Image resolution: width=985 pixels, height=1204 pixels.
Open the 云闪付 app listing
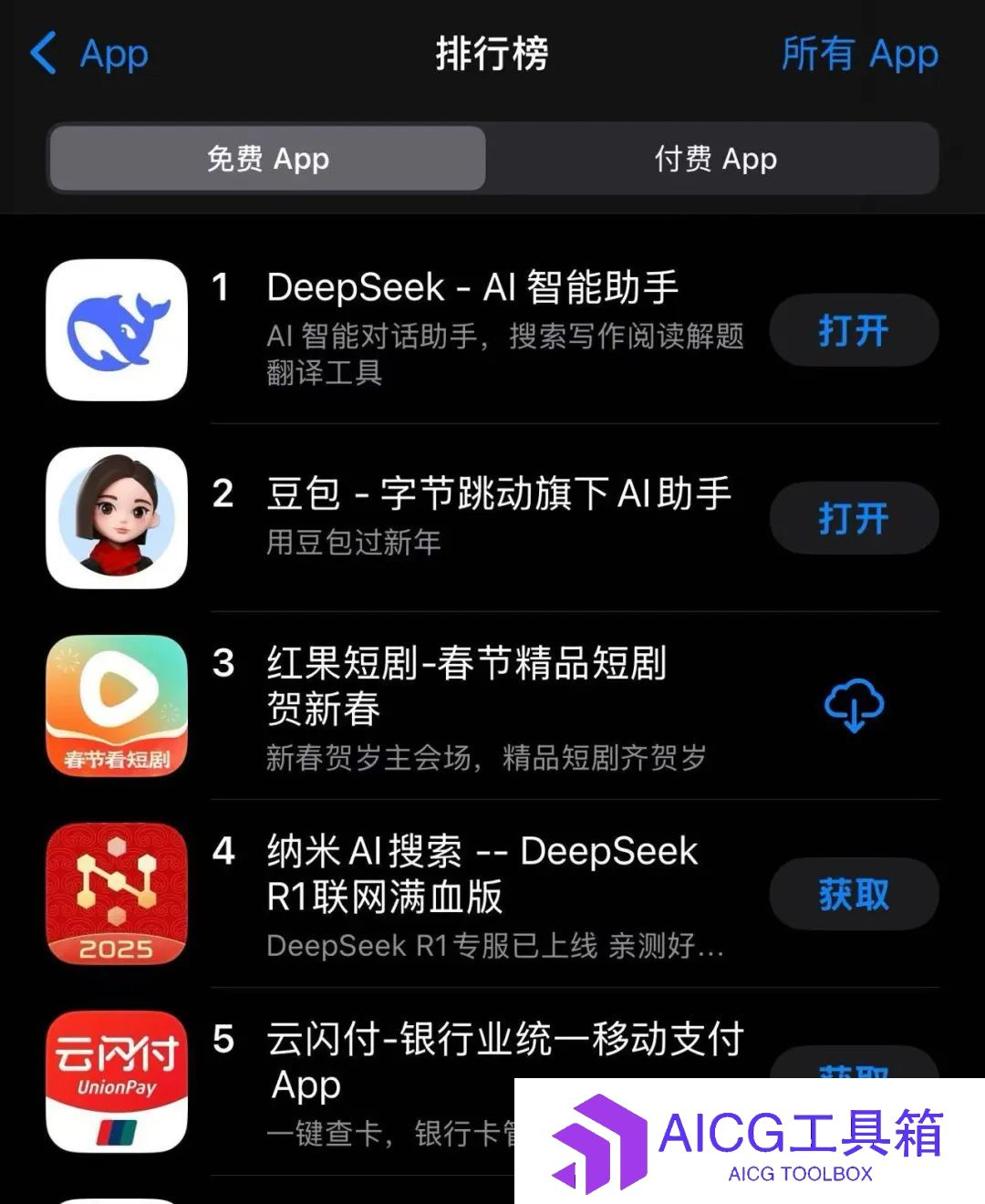pos(504,1040)
